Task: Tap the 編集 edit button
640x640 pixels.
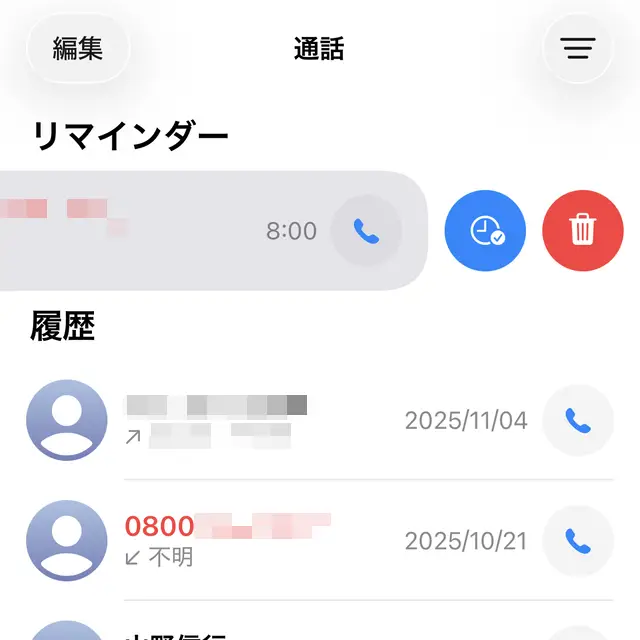Action: [78, 48]
